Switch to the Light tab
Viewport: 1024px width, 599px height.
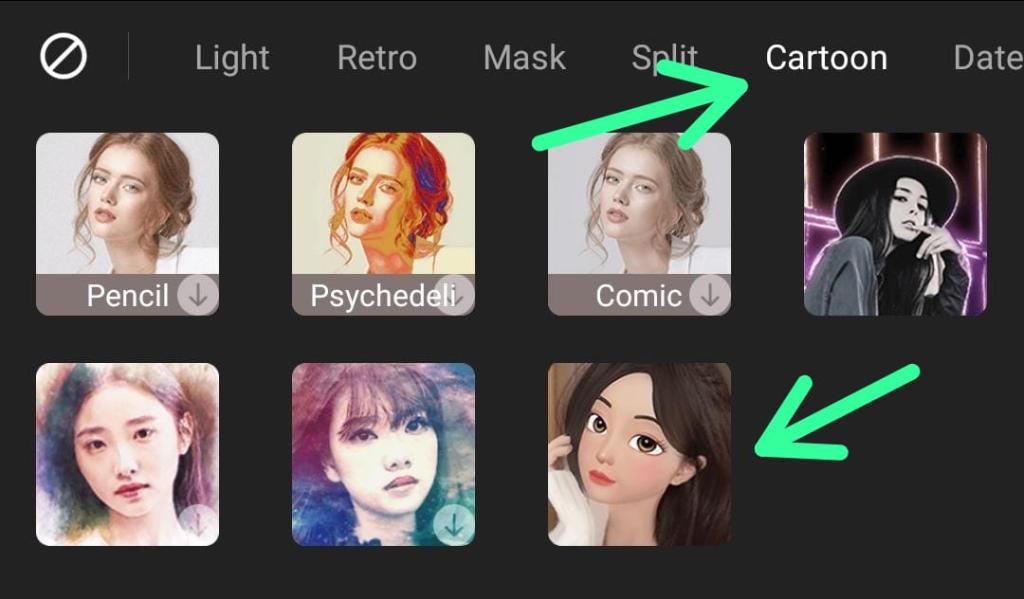tap(232, 58)
